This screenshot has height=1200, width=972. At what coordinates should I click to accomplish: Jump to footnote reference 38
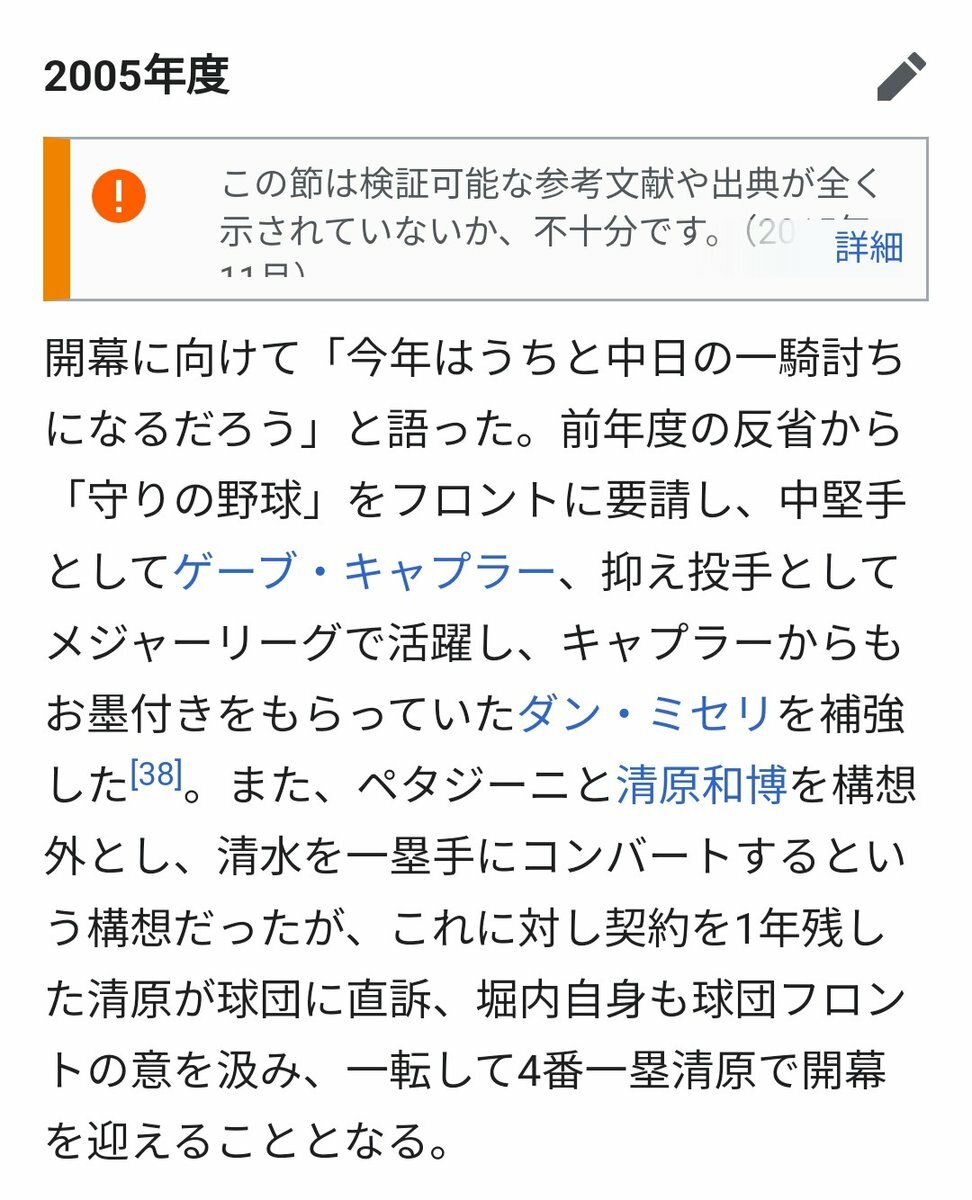156,778
